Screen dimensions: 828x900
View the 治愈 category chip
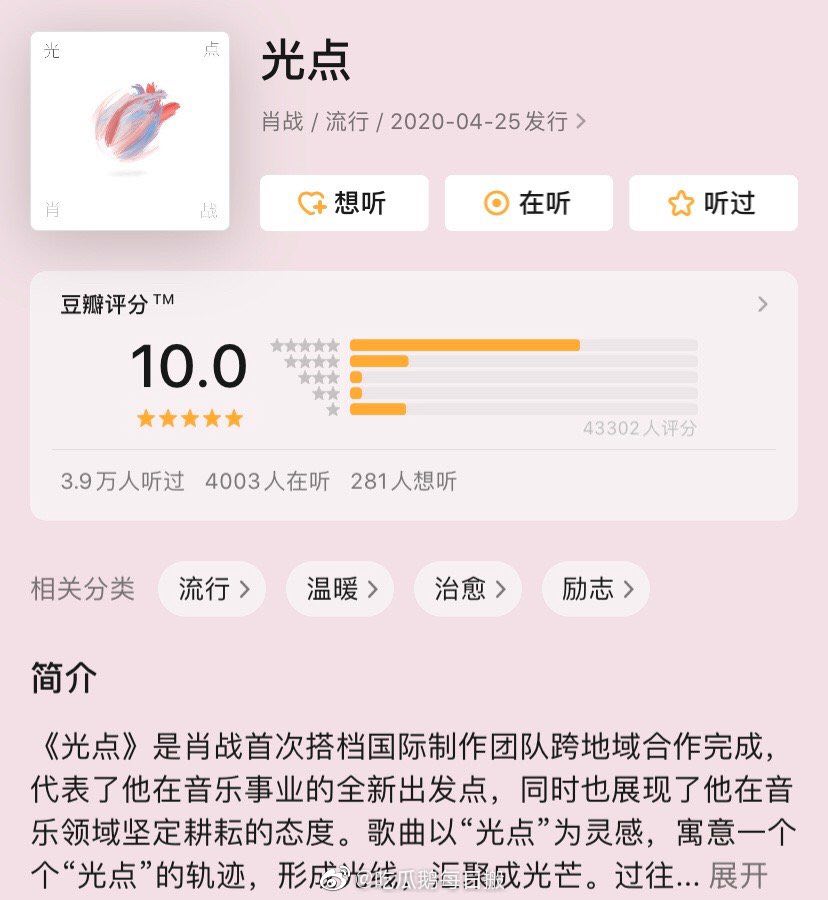pyautogui.click(x=467, y=589)
